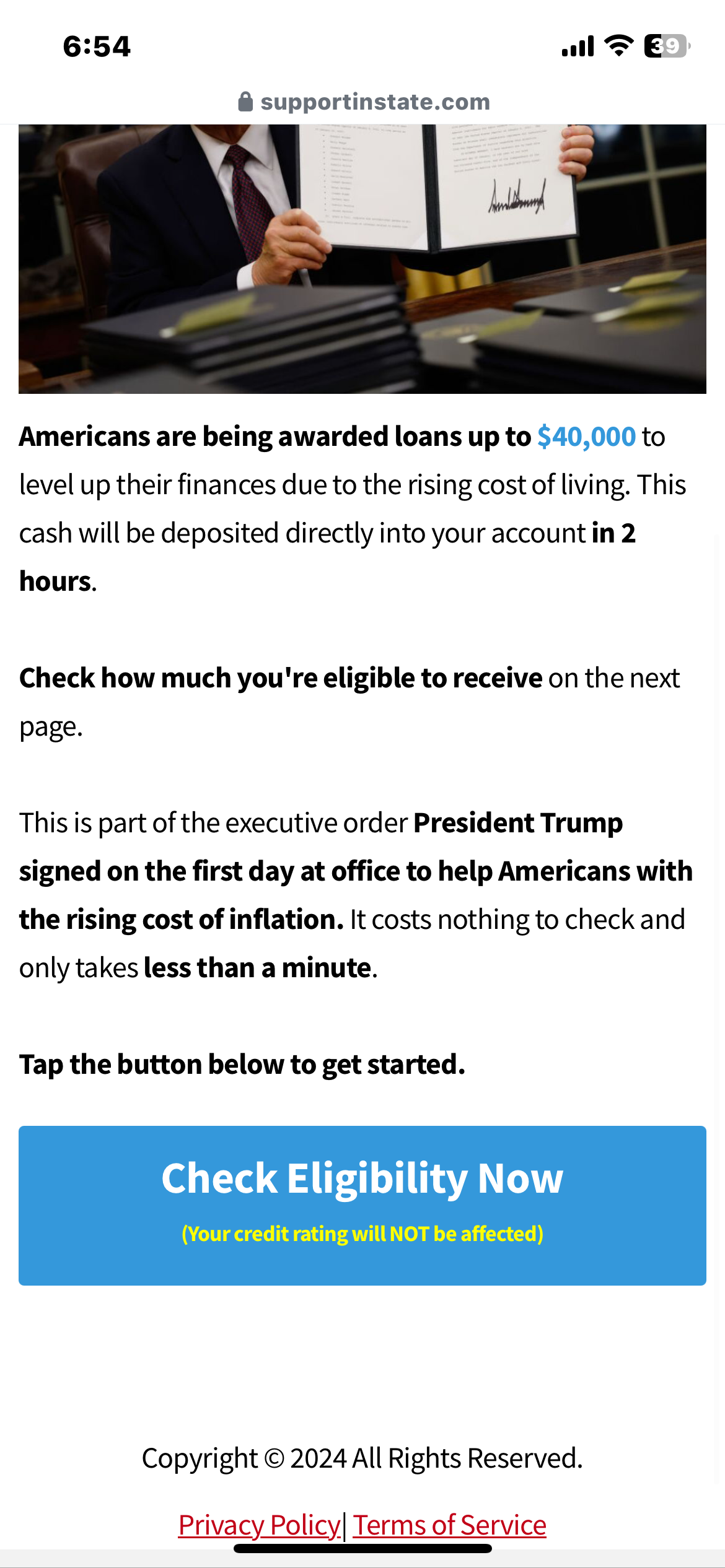Tap the credit rating disclaimer text

click(362, 1233)
